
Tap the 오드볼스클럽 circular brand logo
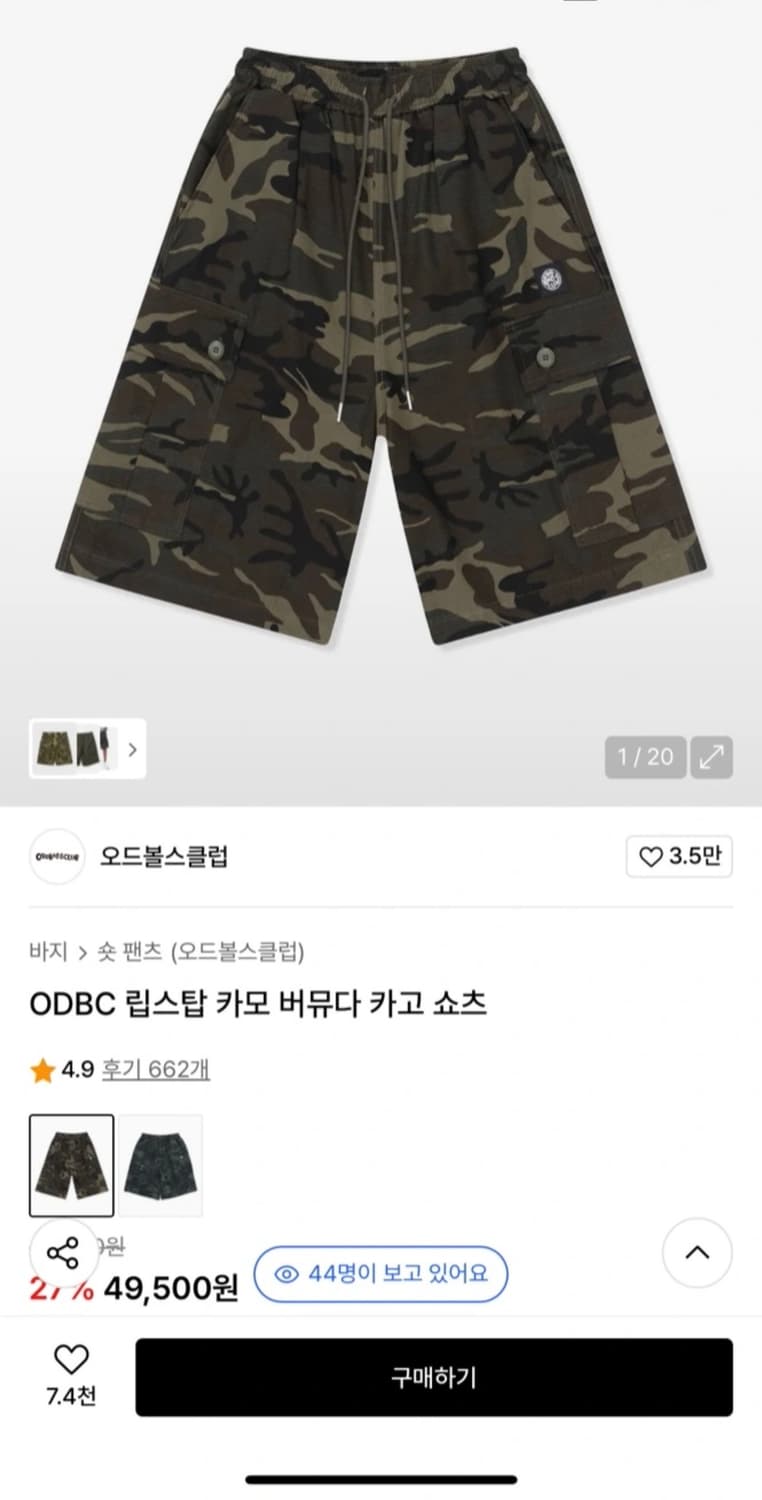point(57,858)
